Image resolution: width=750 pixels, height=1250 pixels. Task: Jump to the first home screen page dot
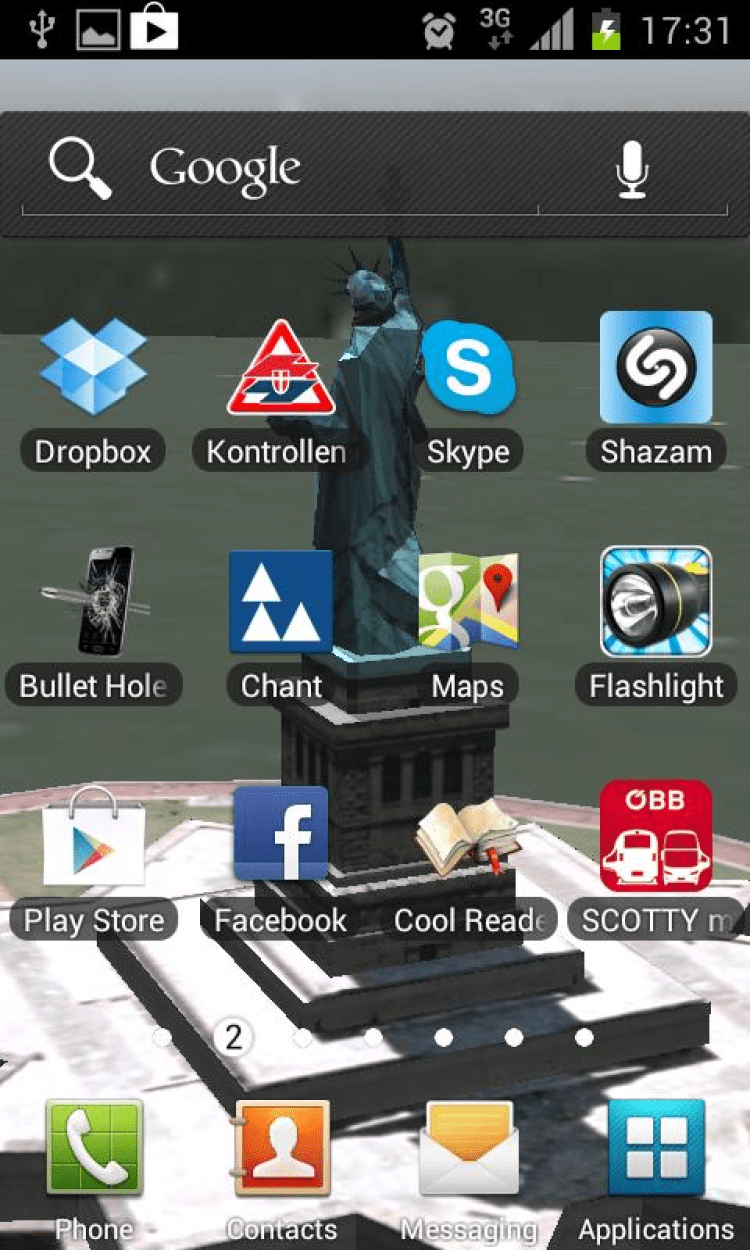click(x=162, y=1038)
